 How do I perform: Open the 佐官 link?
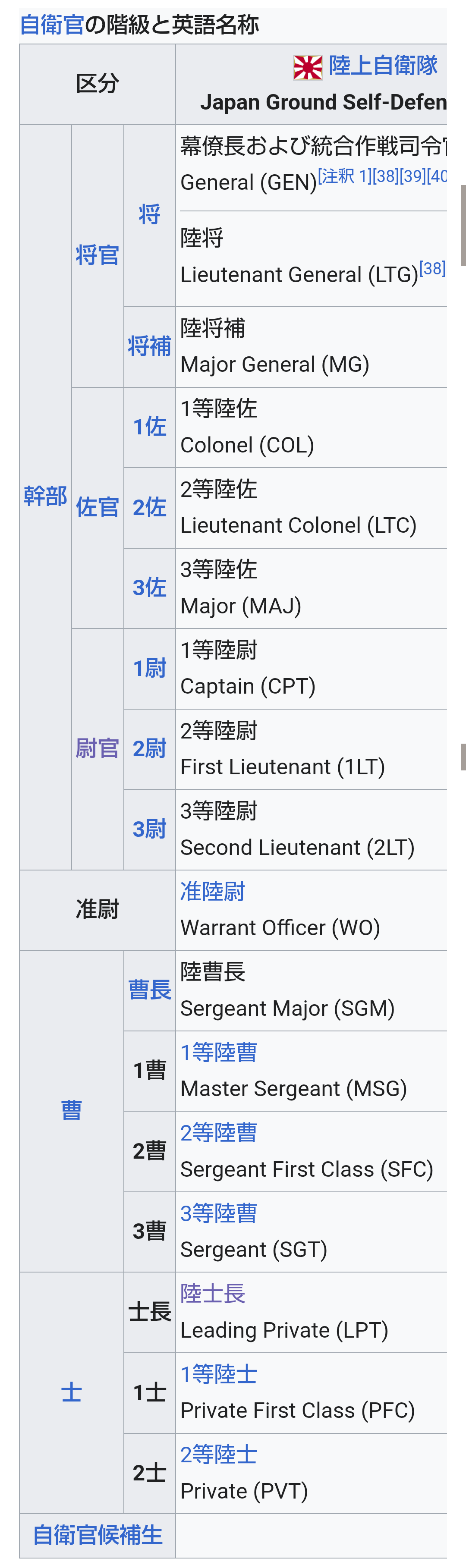tap(97, 507)
